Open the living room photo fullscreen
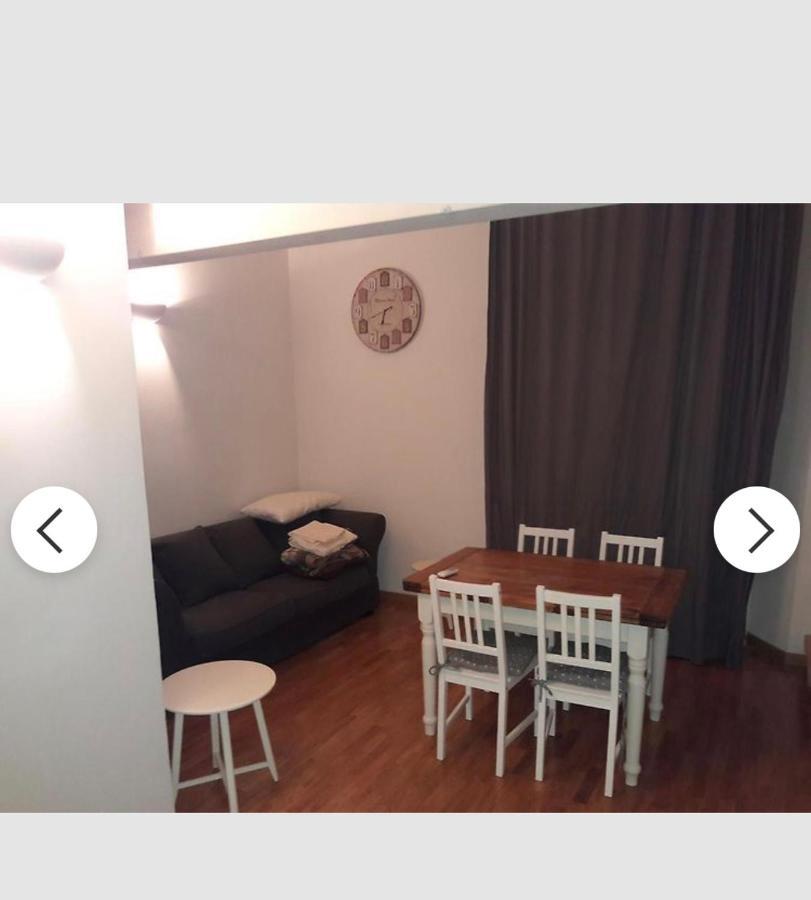This screenshot has width=811, height=900. point(405,420)
